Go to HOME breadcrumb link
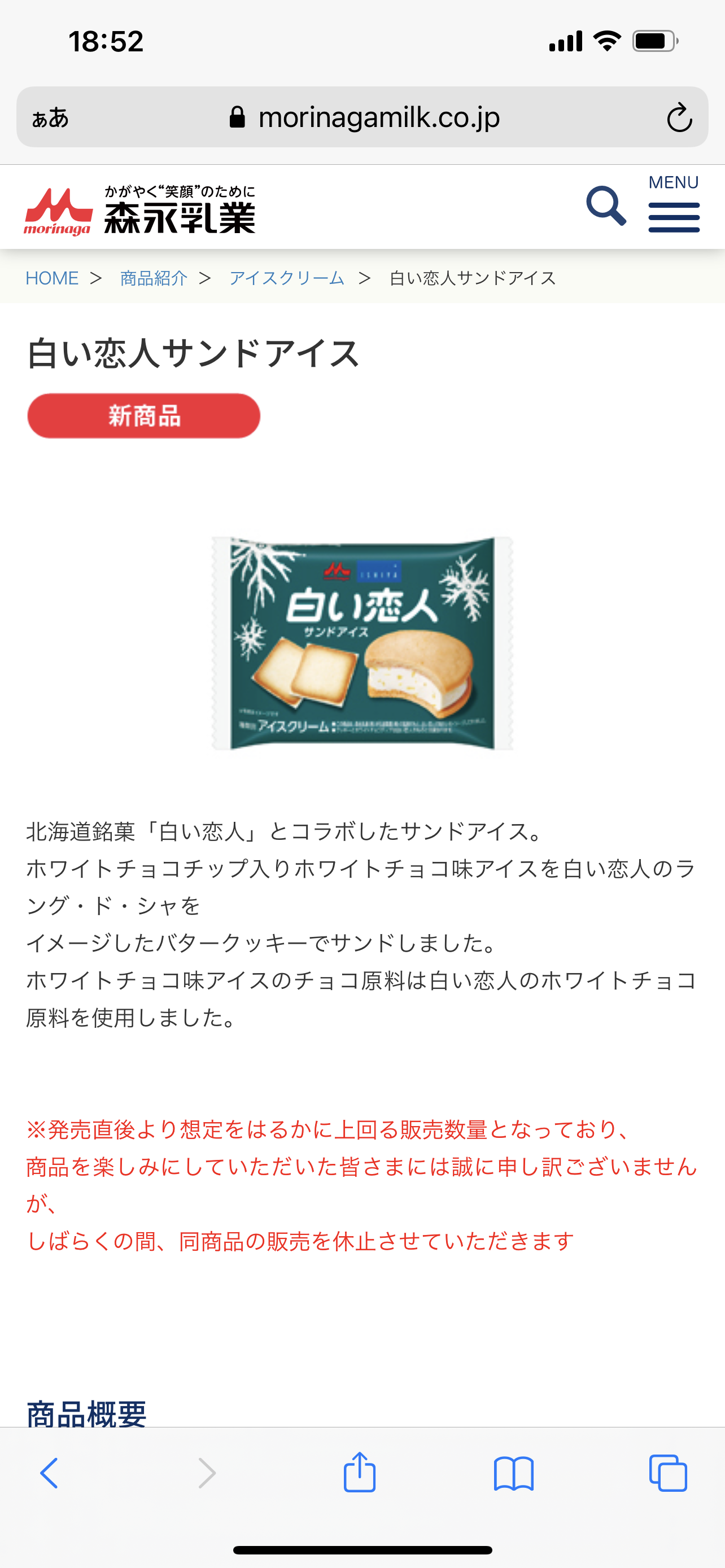This screenshot has height=1568, width=725. tap(52, 278)
